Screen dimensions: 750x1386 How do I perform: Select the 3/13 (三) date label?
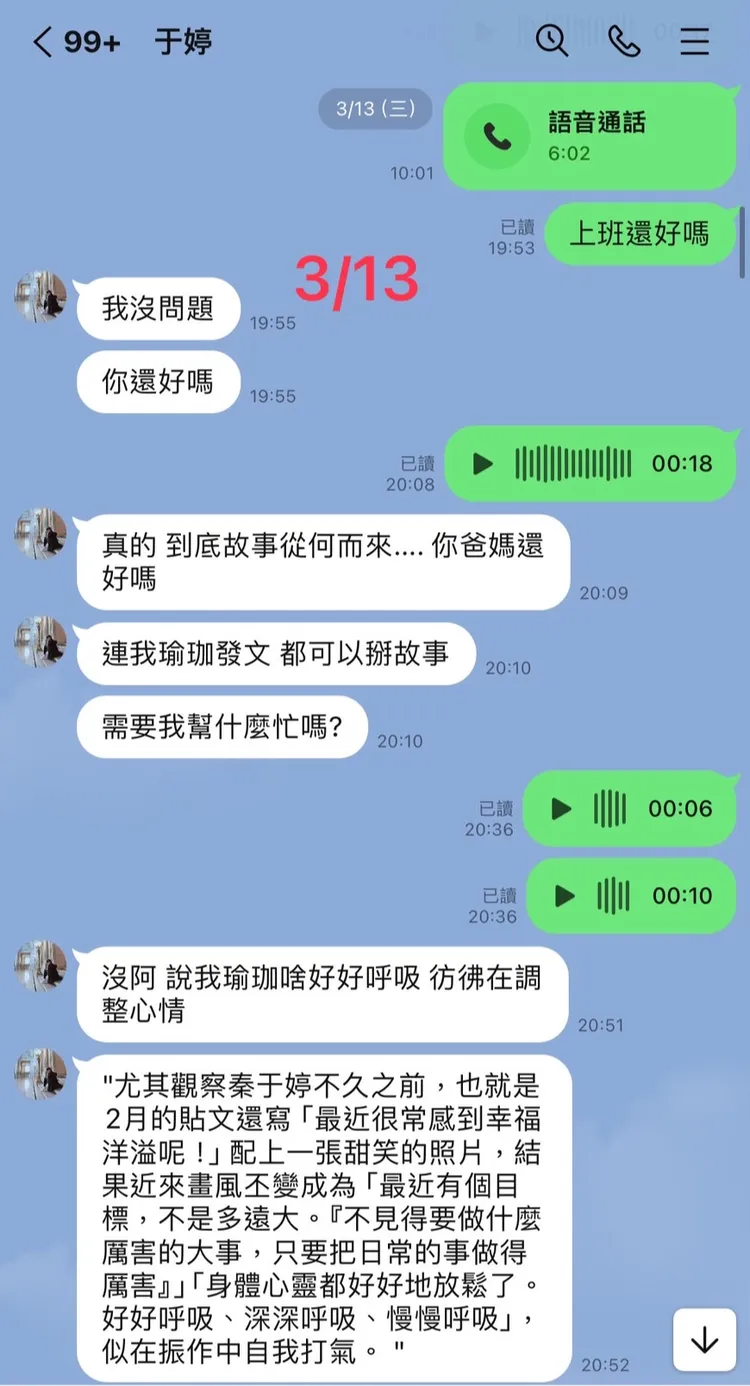pyautogui.click(x=374, y=110)
